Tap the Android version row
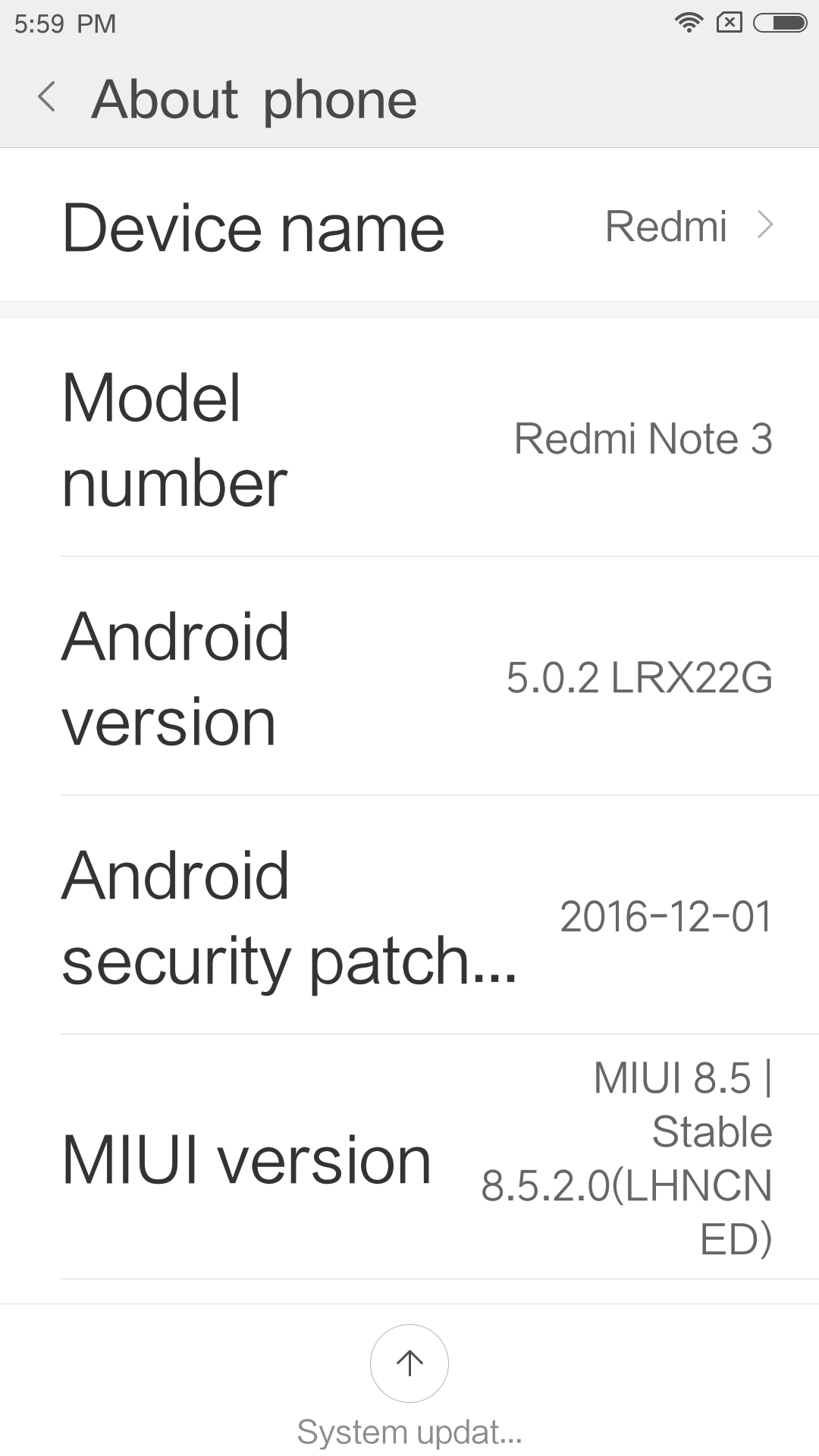 coord(409,677)
